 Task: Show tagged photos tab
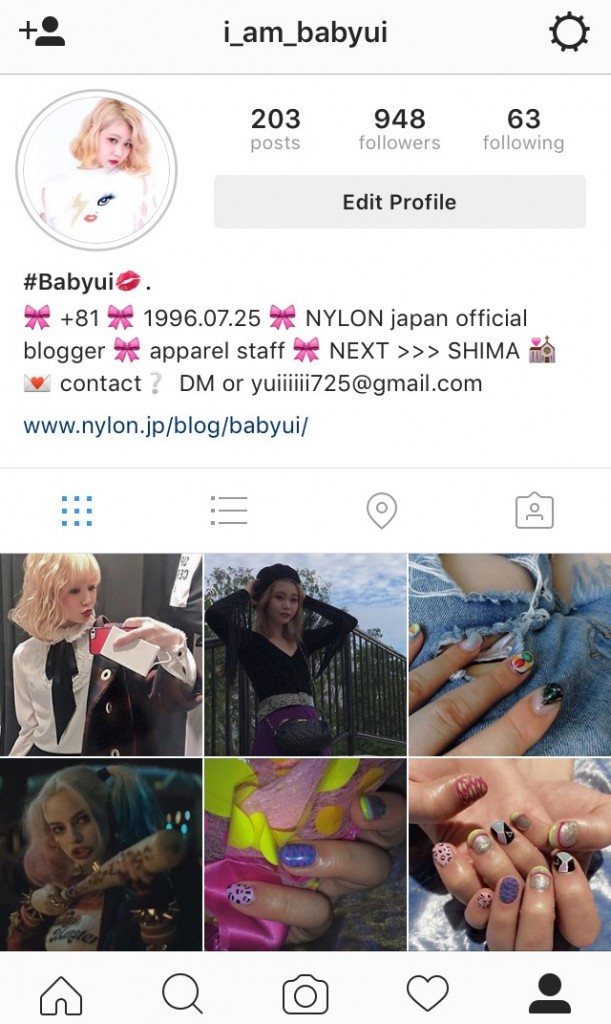pos(534,510)
